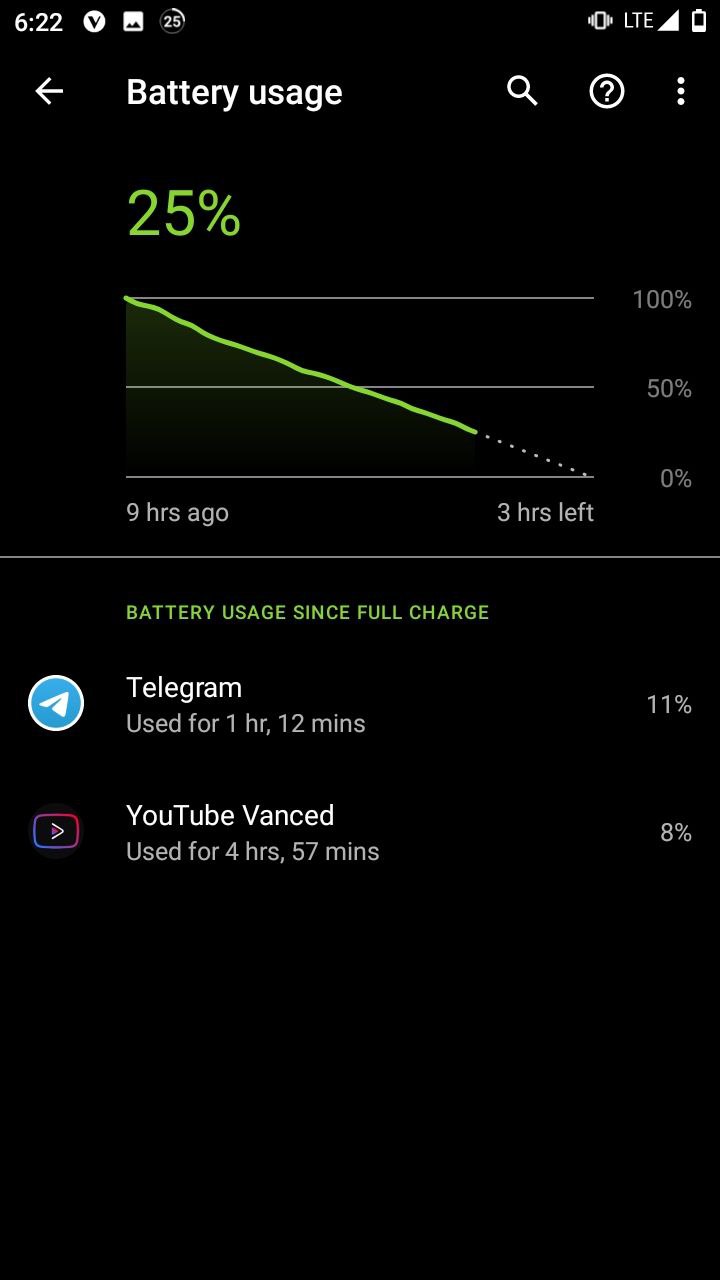This screenshot has height=1280, width=720.
Task: Open Telegram battery usage details
Action: (x=360, y=704)
